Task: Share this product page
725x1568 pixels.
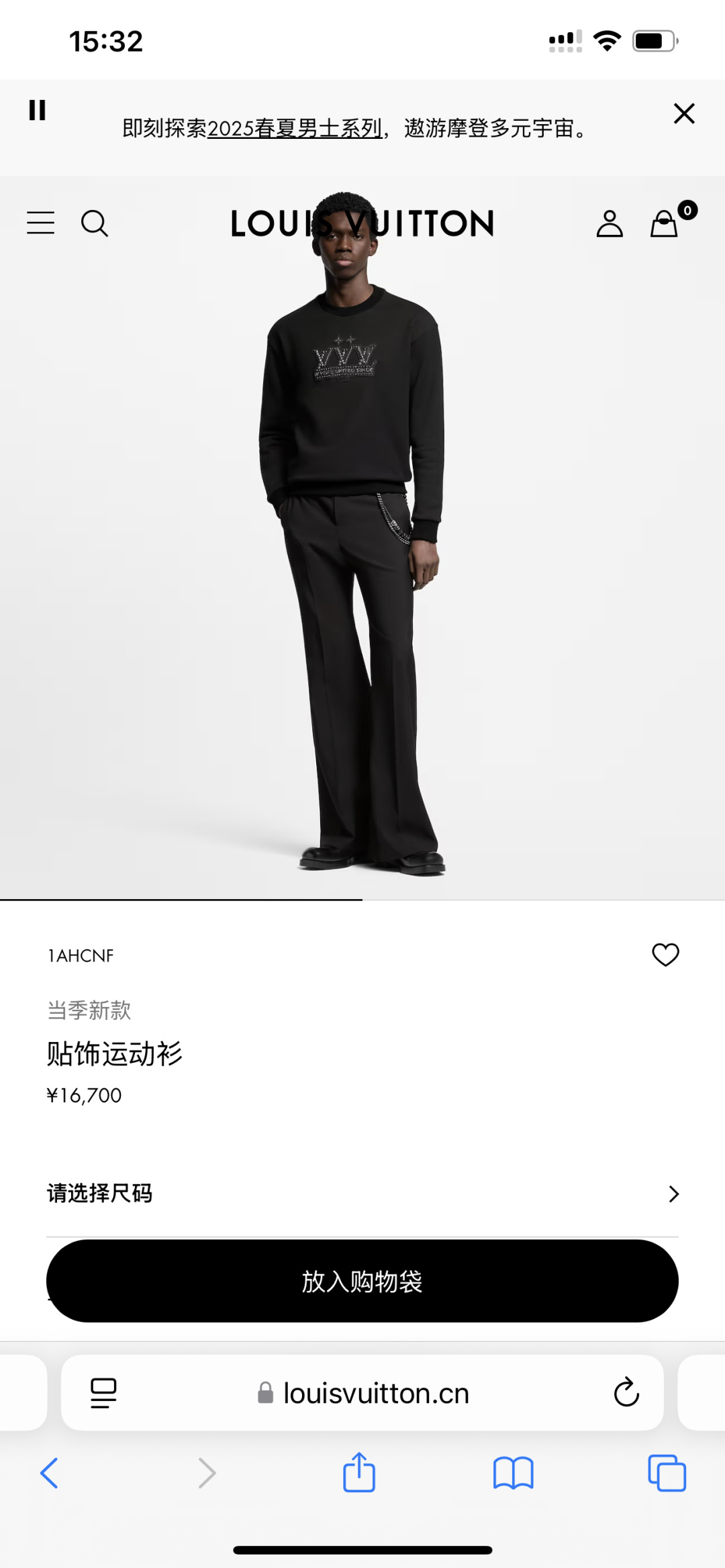Action: click(359, 1473)
